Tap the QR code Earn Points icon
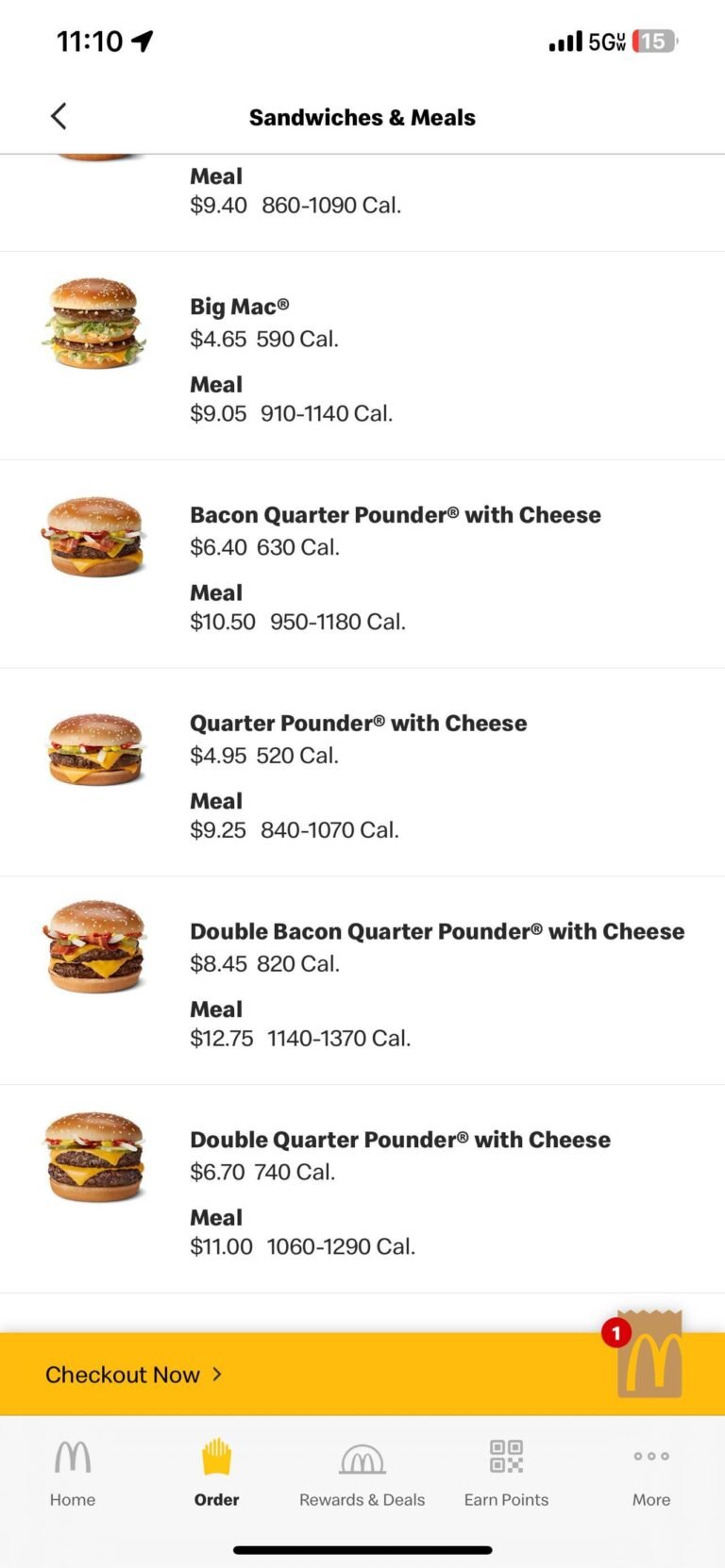 (x=506, y=1458)
